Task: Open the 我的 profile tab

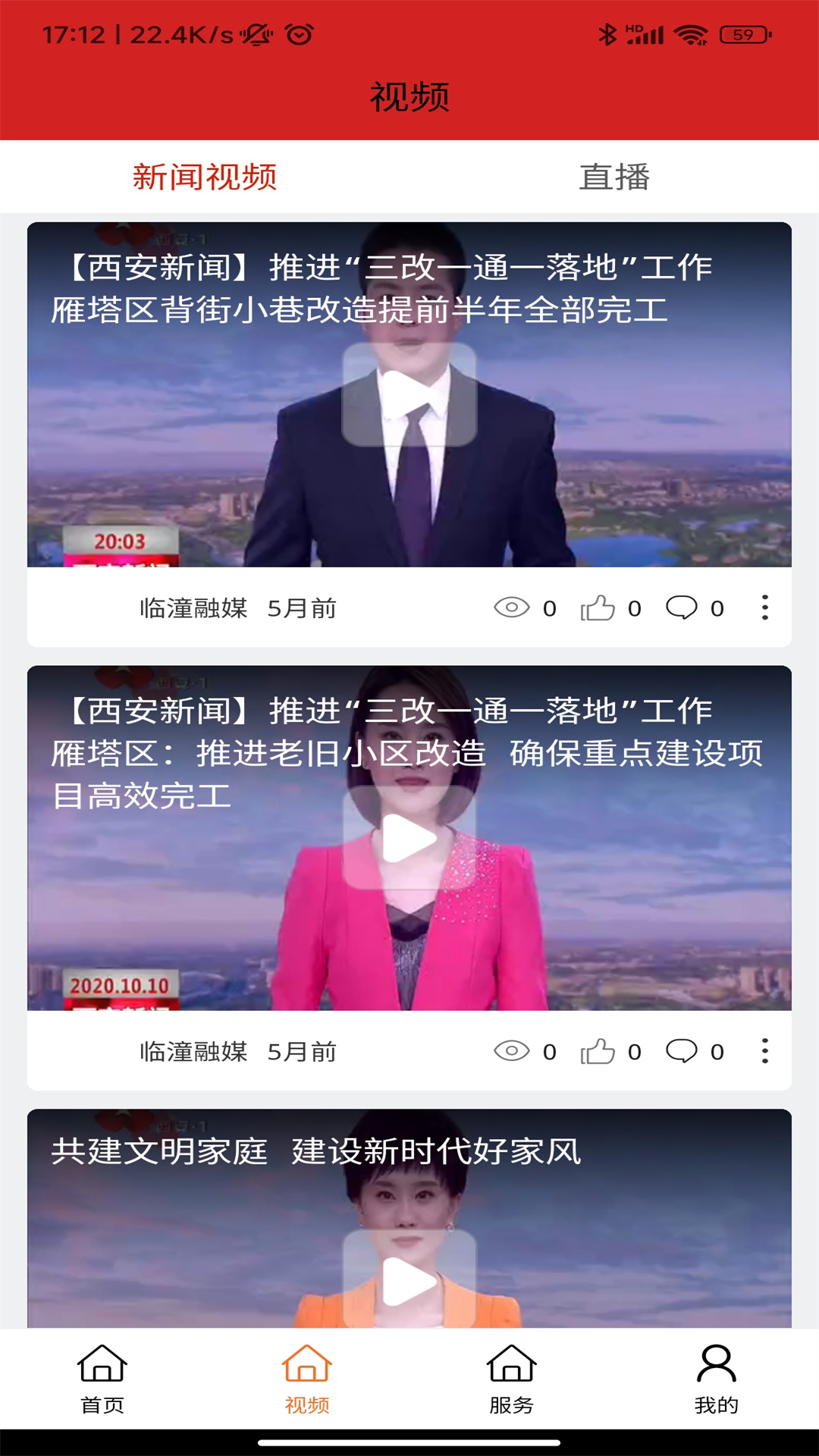Action: pyautogui.click(x=717, y=1379)
